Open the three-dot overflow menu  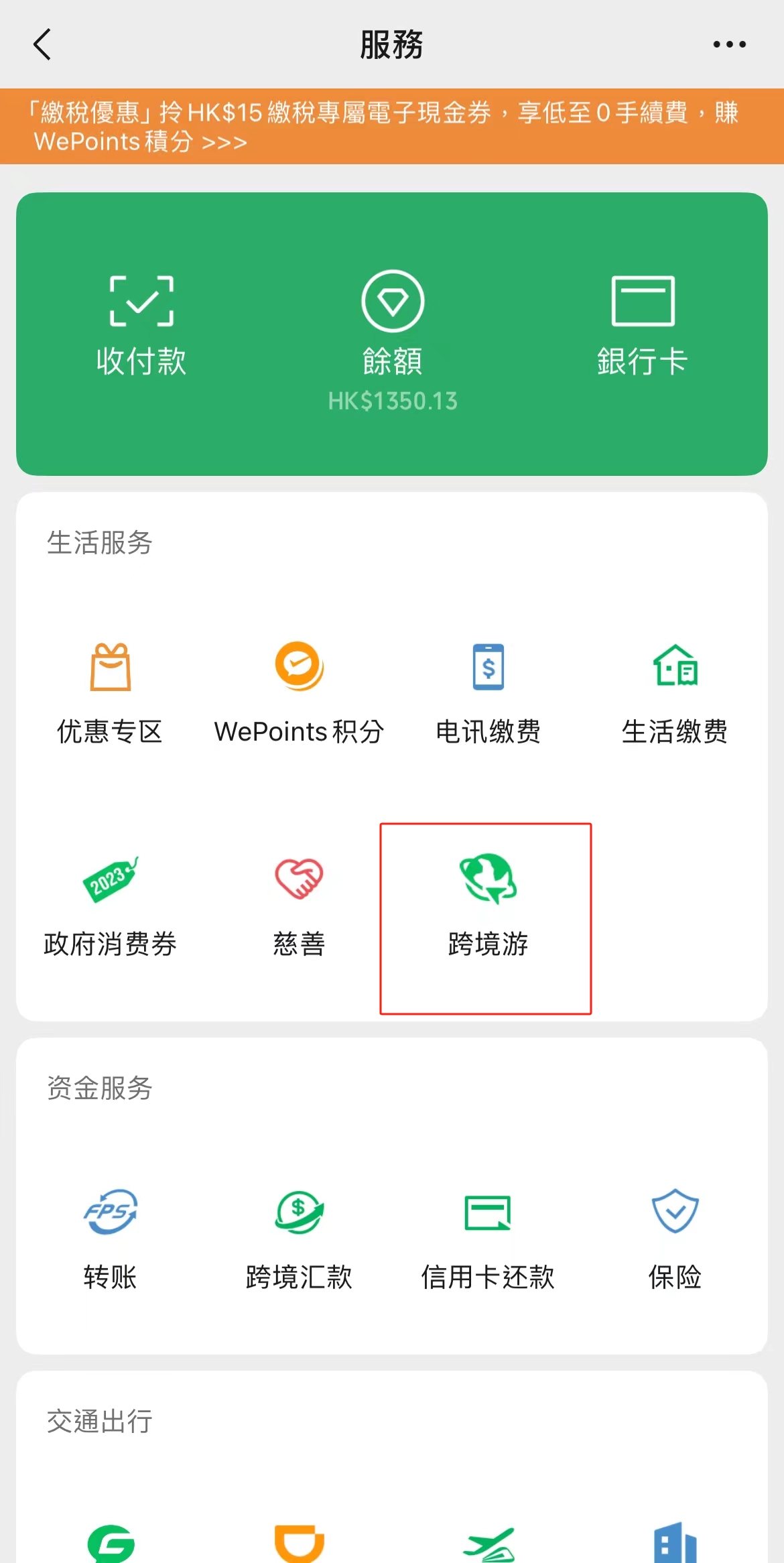[729, 45]
